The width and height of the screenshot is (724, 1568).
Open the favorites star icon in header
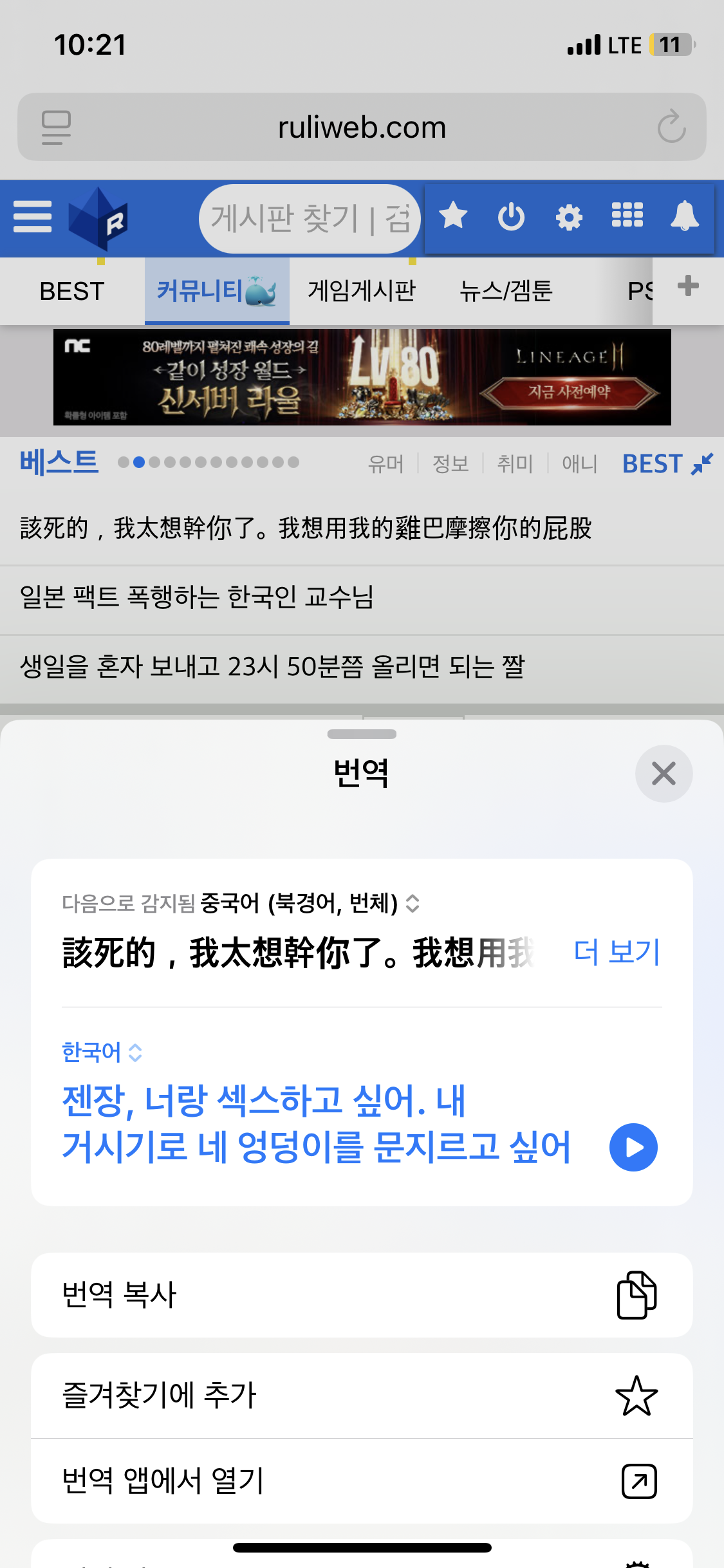[x=453, y=216]
